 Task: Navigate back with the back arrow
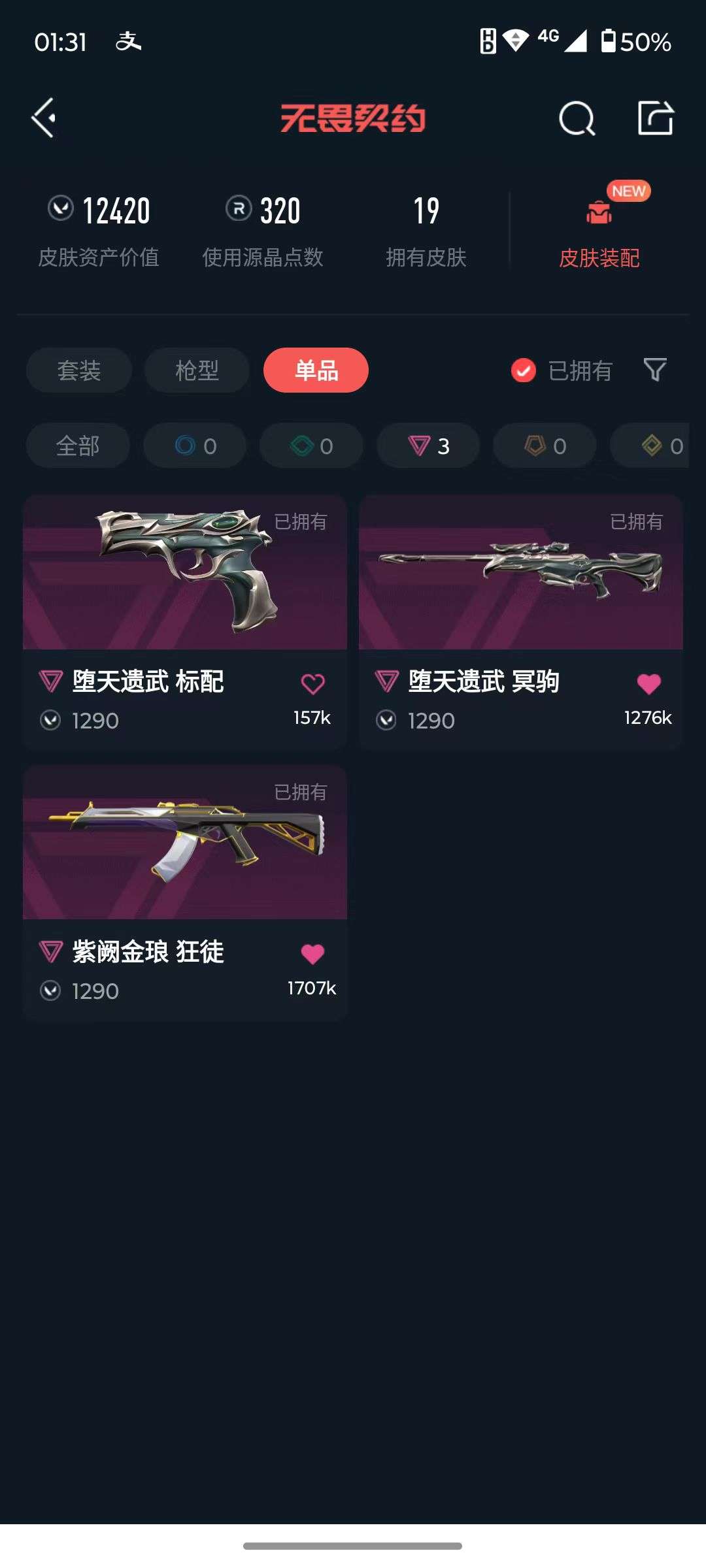pos(43,119)
